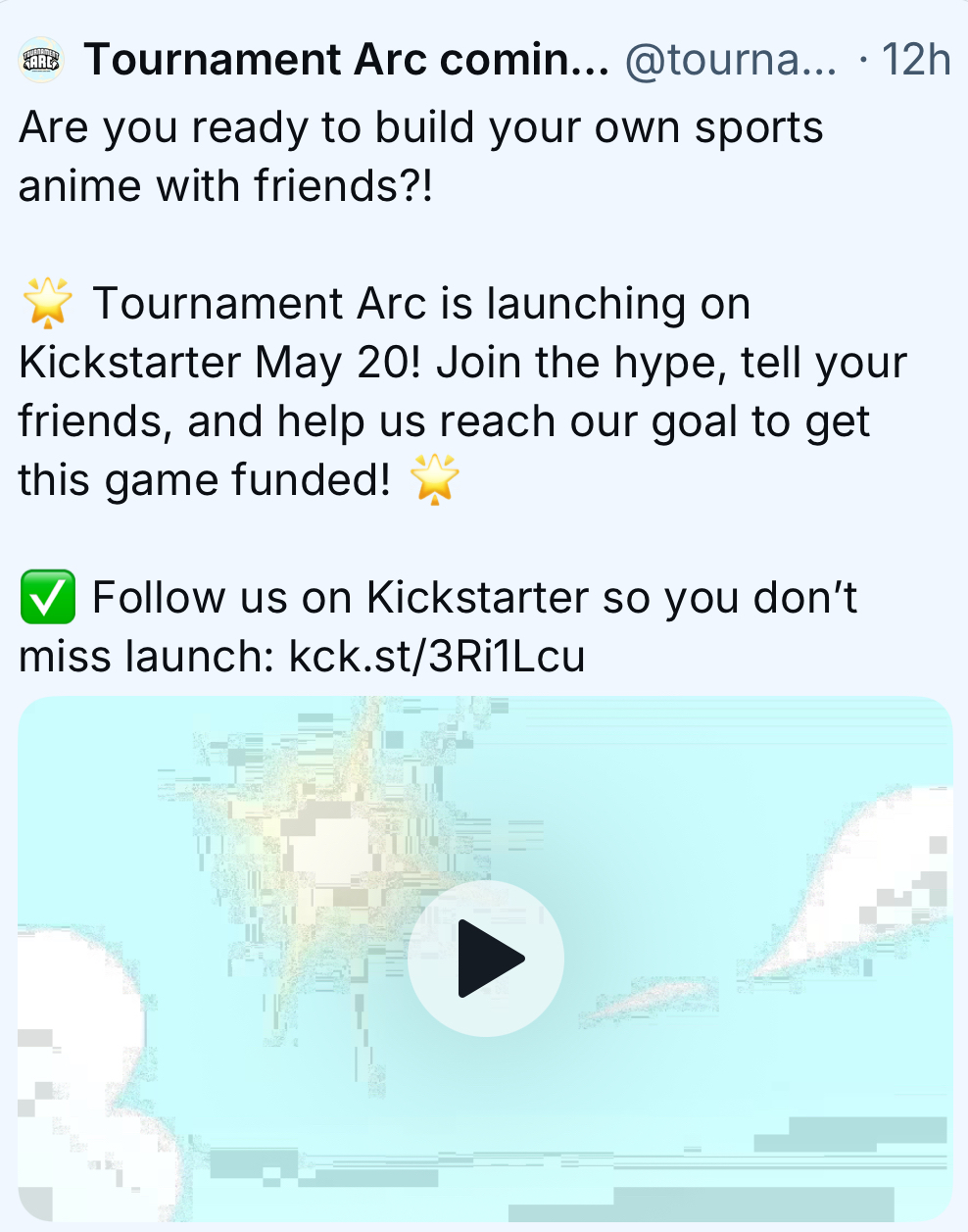
Task: Open the kck.st/3Ri1Lcu Kickstarter link
Action: pyautogui.click(x=437, y=657)
